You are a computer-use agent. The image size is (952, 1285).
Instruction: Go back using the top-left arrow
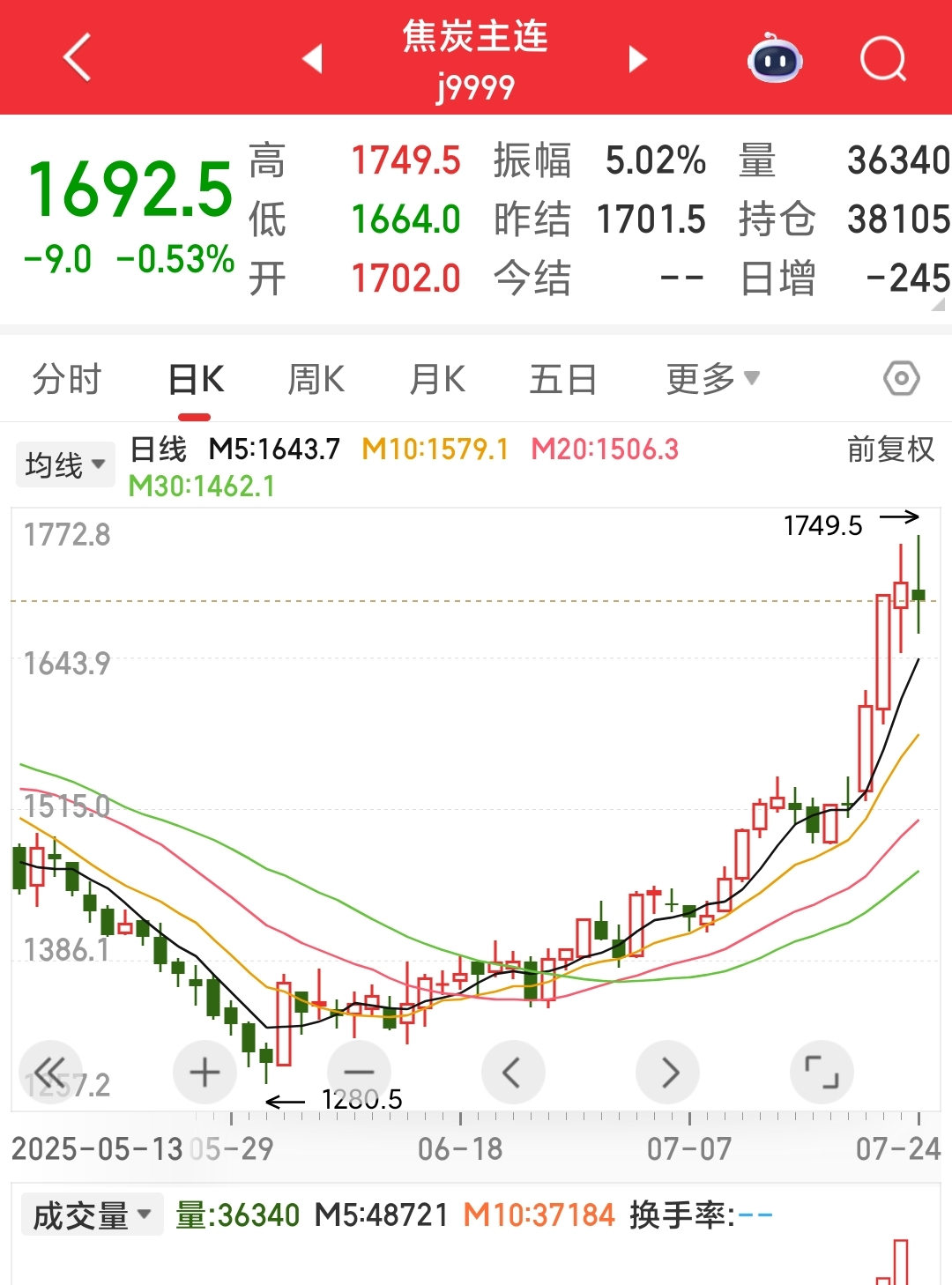click(x=78, y=58)
